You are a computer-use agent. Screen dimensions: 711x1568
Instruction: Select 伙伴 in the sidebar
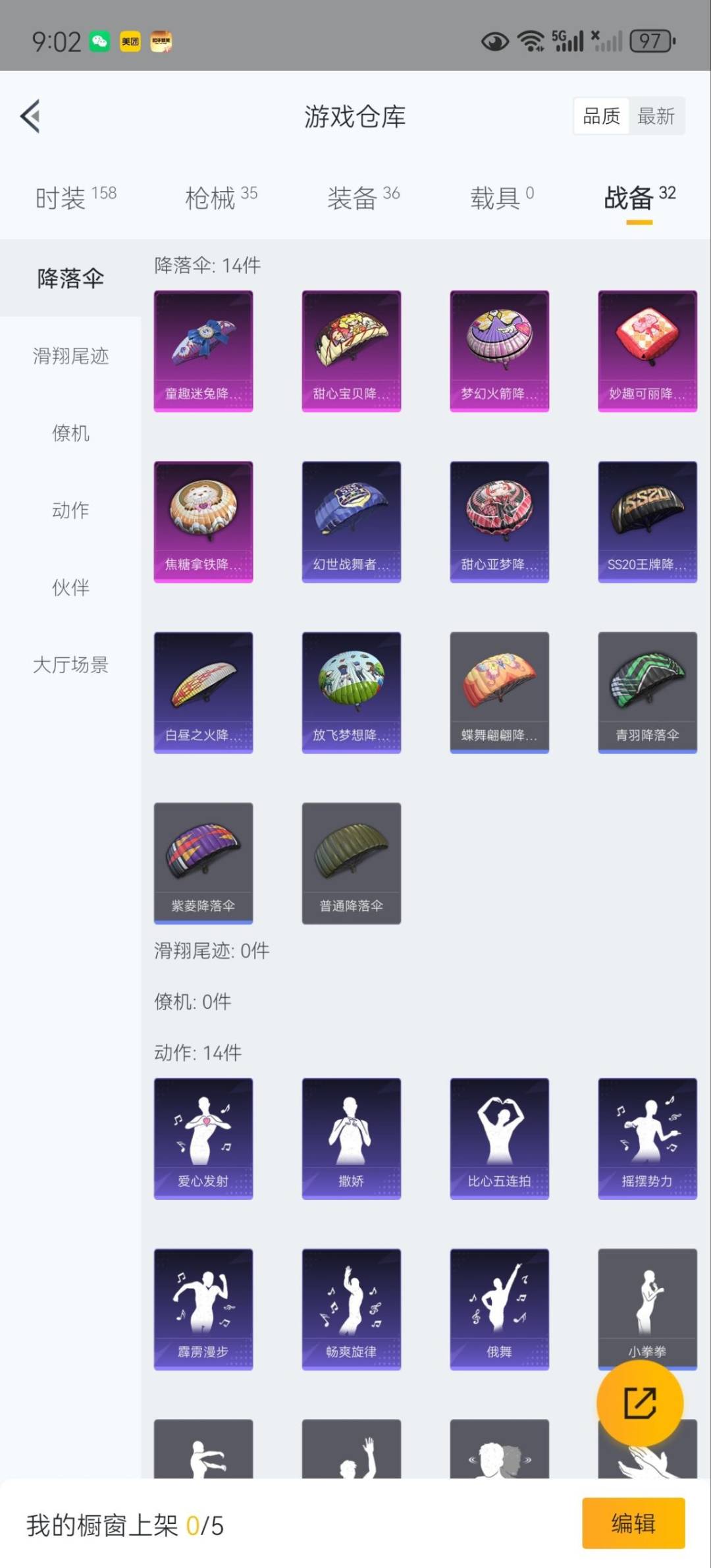[70, 587]
